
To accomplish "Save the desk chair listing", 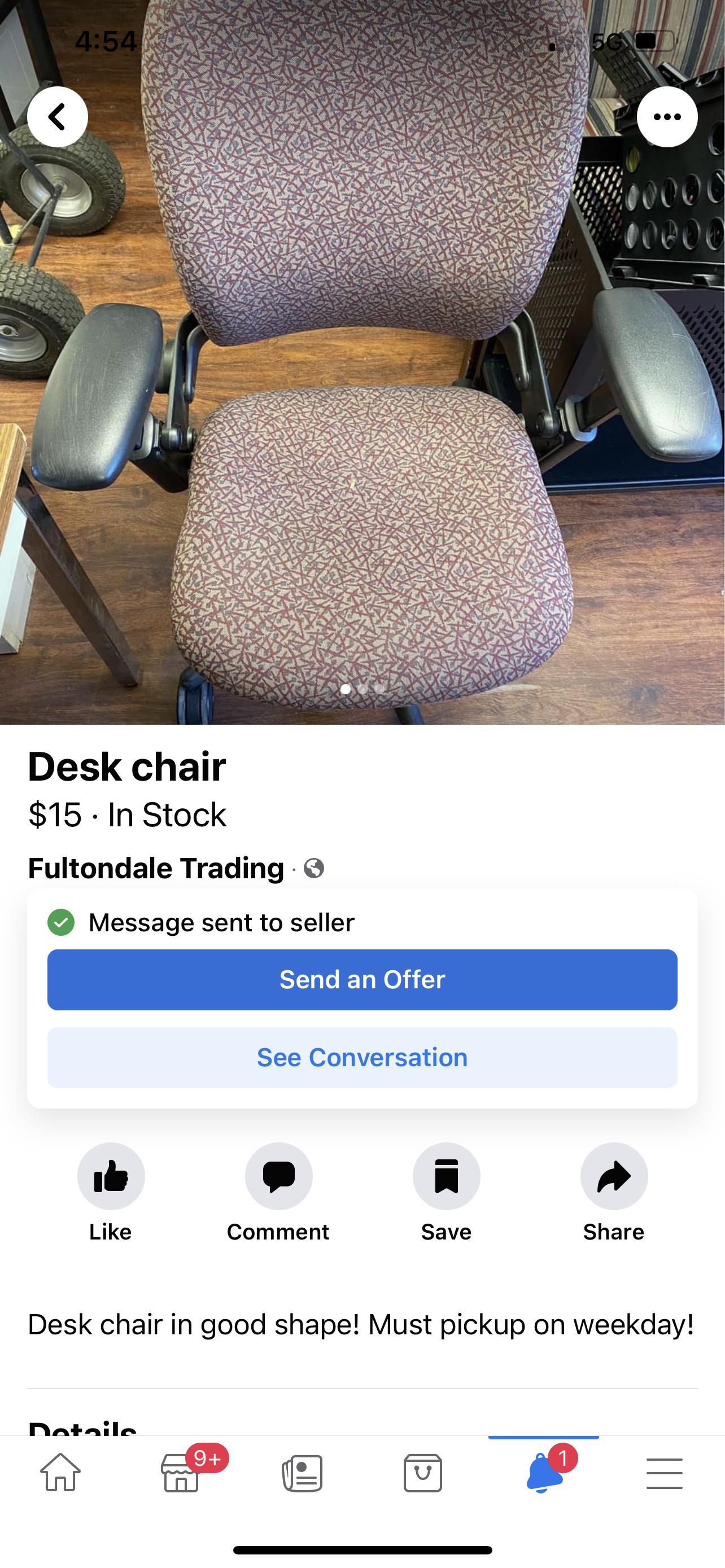I will [x=446, y=1176].
